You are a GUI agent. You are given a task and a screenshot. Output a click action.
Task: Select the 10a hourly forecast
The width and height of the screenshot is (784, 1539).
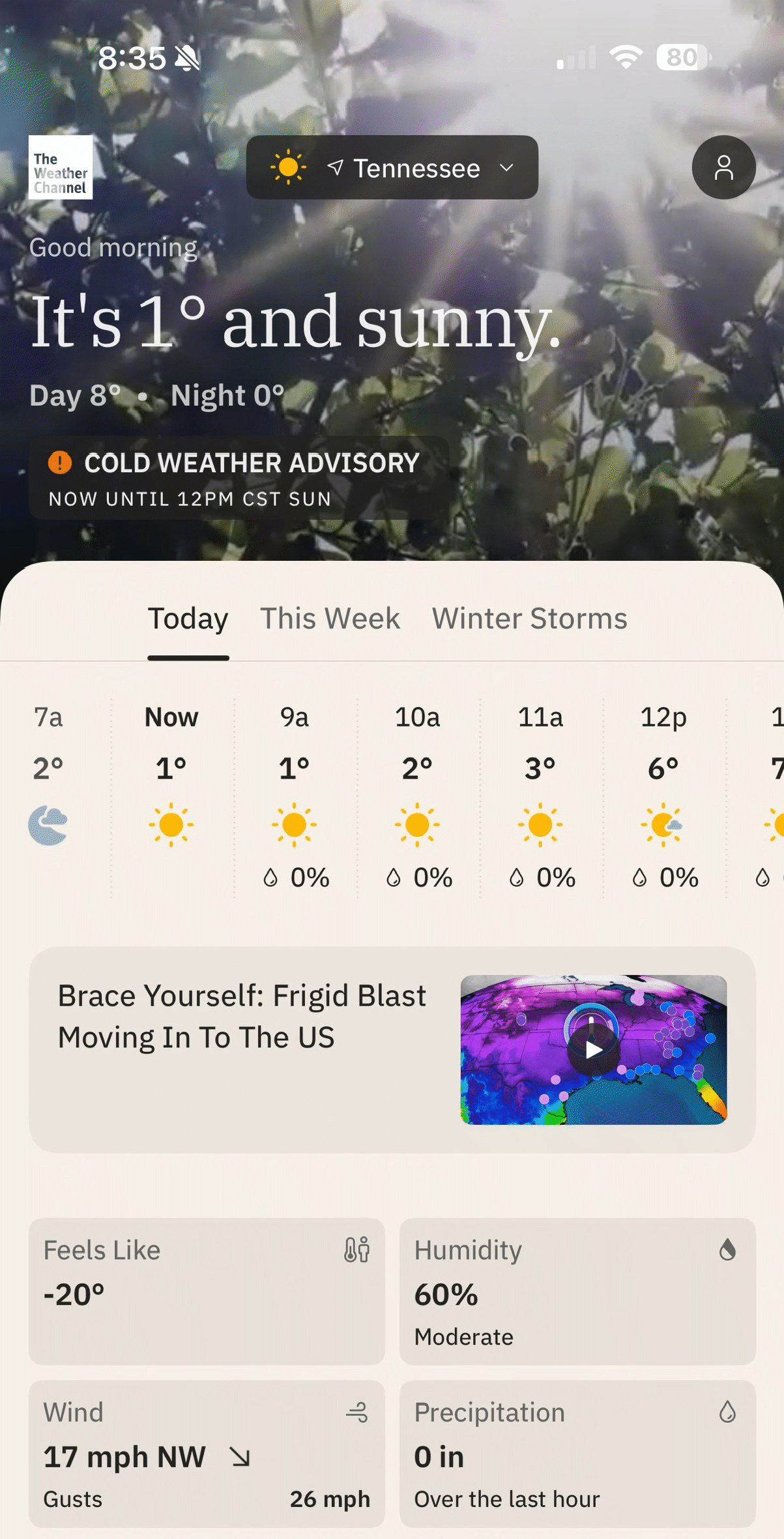(417, 797)
